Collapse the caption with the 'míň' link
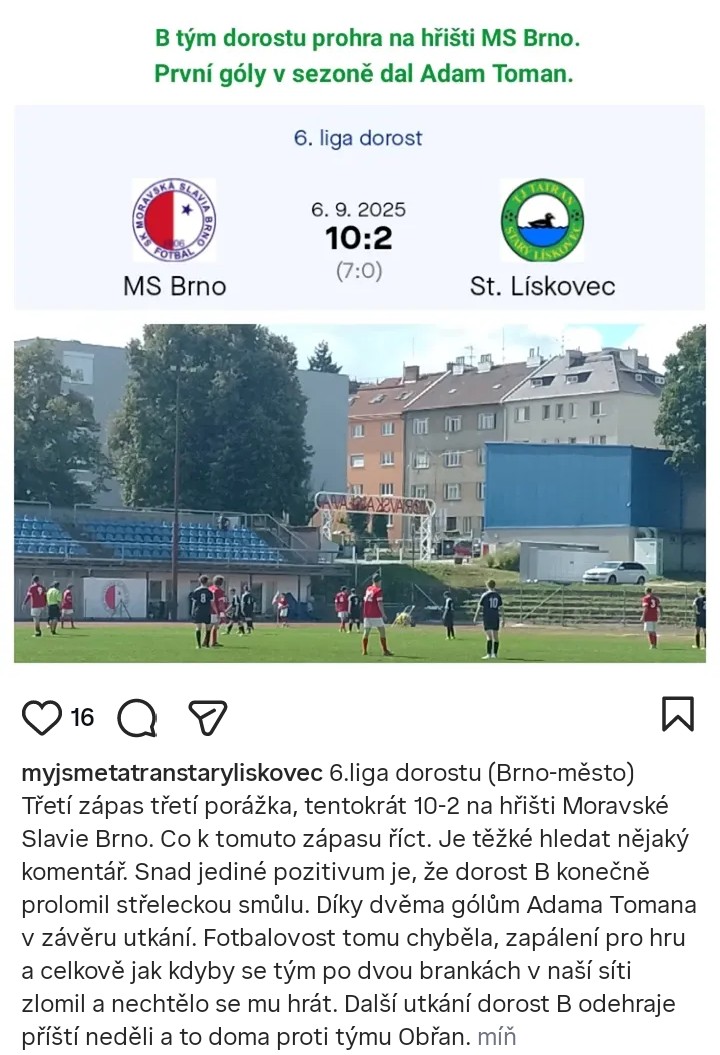Viewport: 720px width, 1055px height. coord(496,1037)
